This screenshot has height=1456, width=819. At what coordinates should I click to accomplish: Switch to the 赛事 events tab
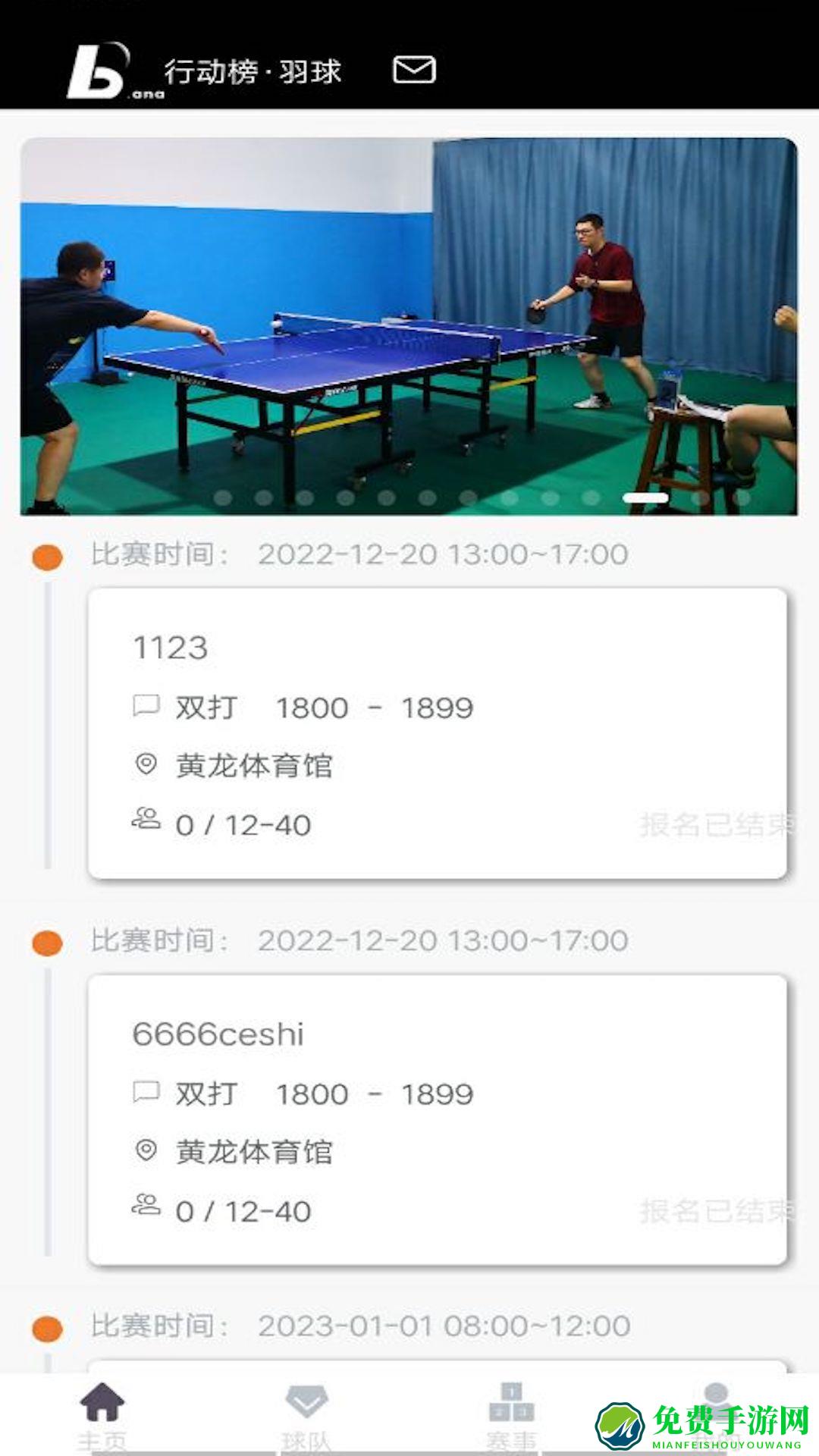(x=511, y=1414)
